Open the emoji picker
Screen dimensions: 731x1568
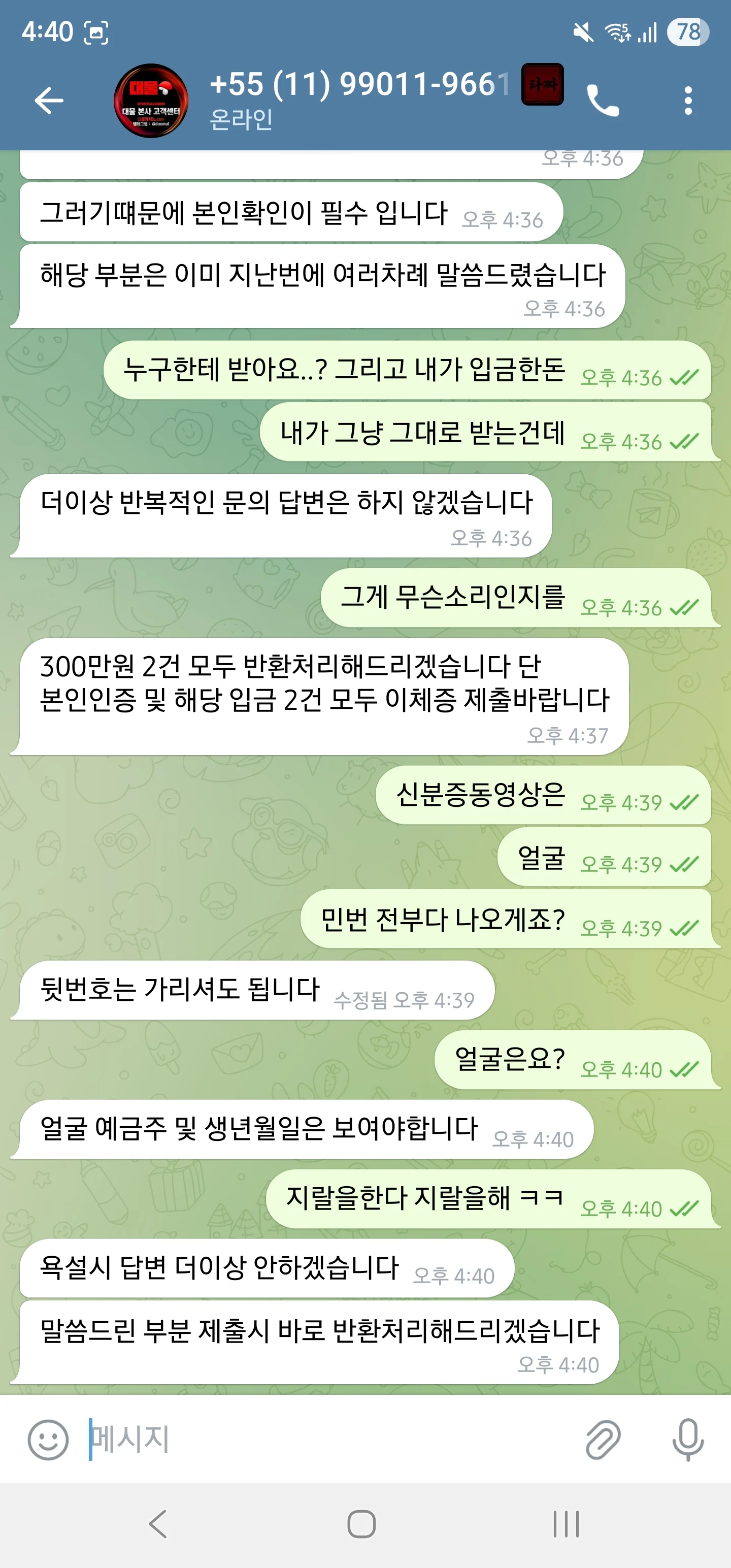click(48, 1440)
